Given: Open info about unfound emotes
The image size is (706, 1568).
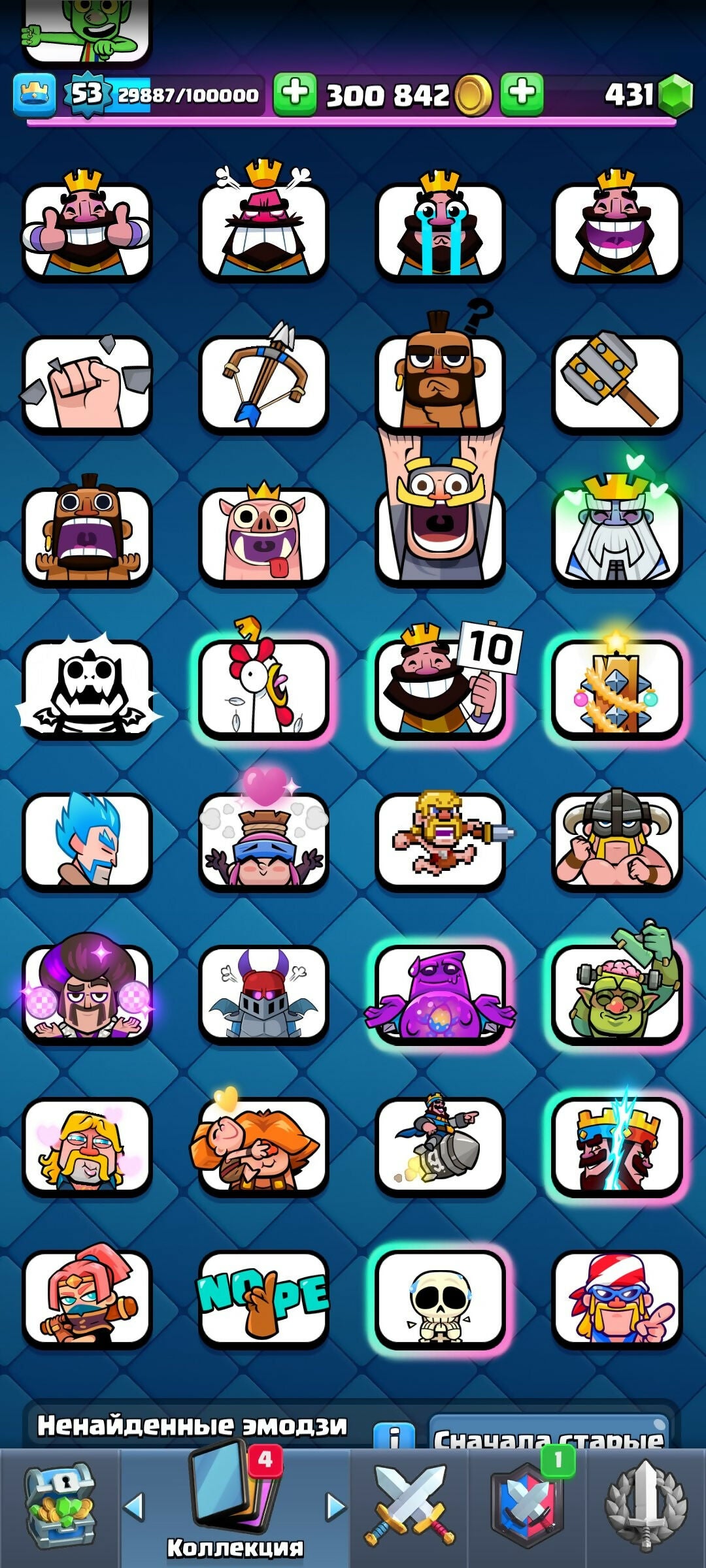Looking at the screenshot, I should point(394,1435).
